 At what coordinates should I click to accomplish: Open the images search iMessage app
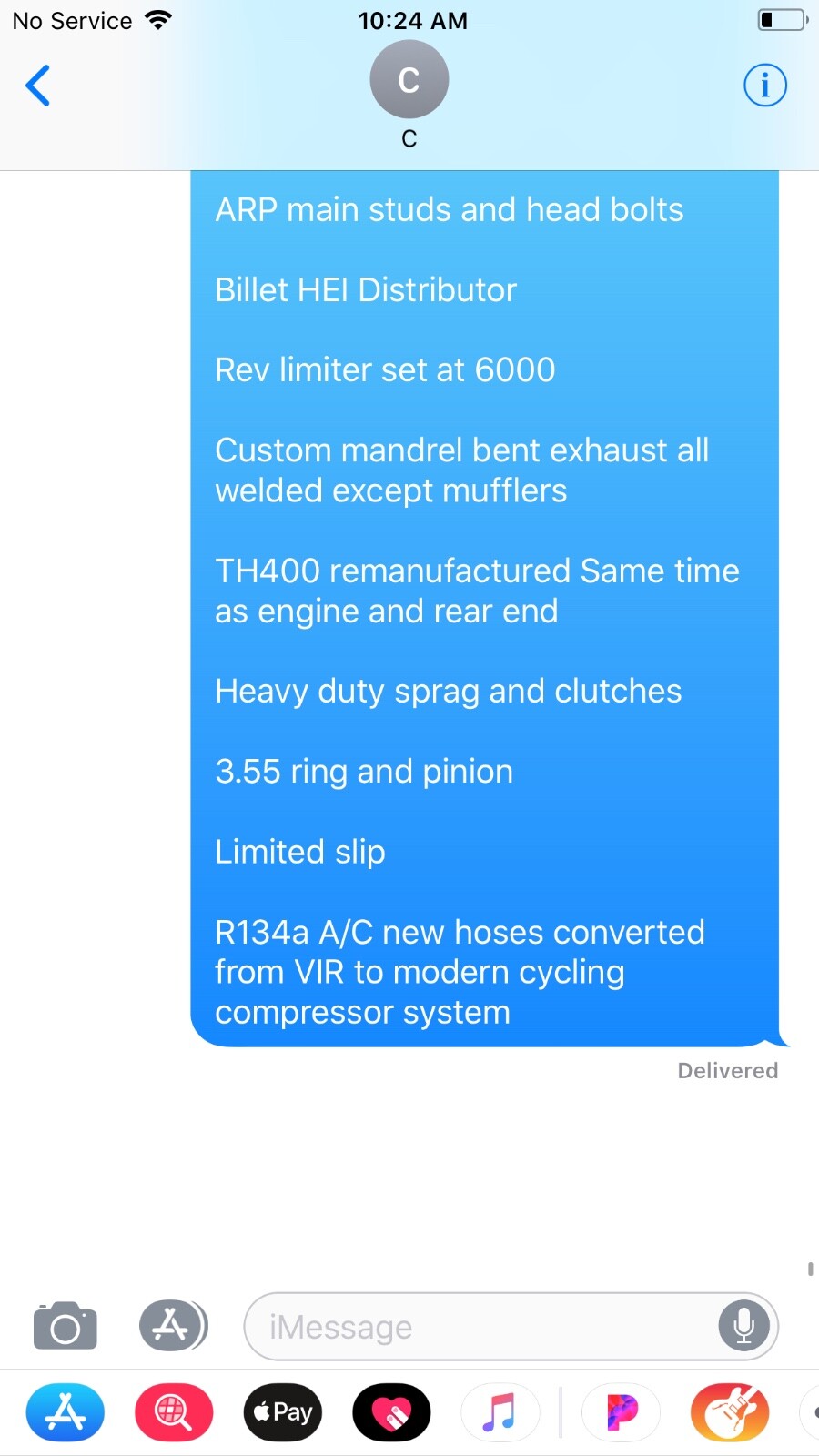tap(174, 1412)
